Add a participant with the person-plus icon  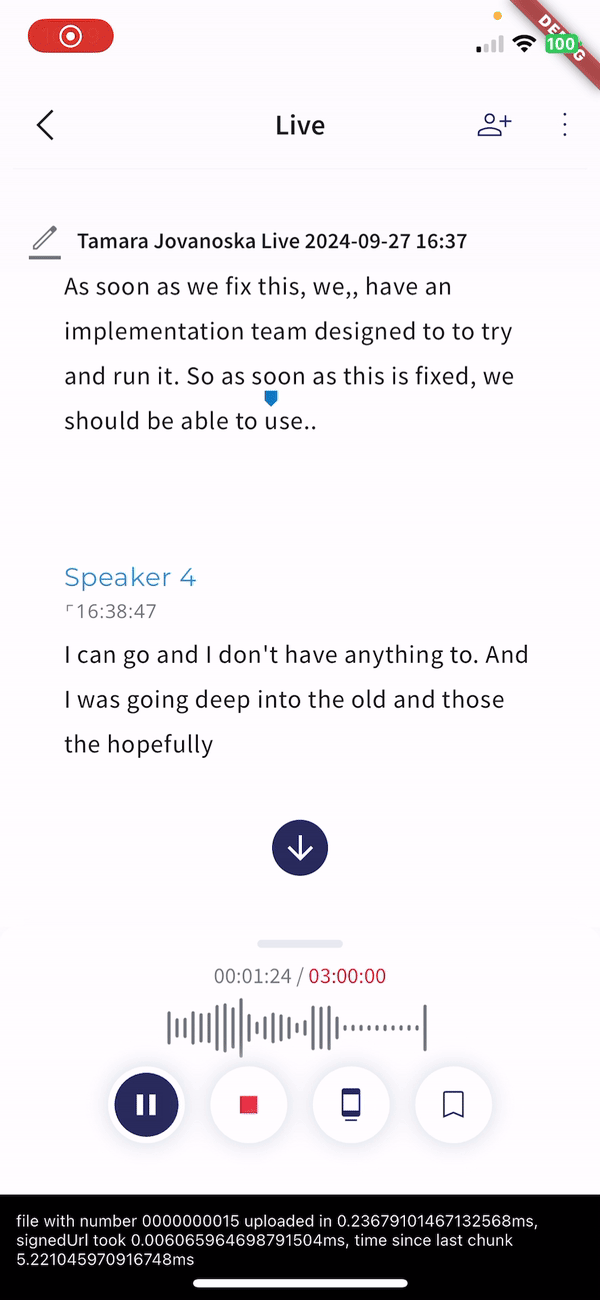[494, 125]
